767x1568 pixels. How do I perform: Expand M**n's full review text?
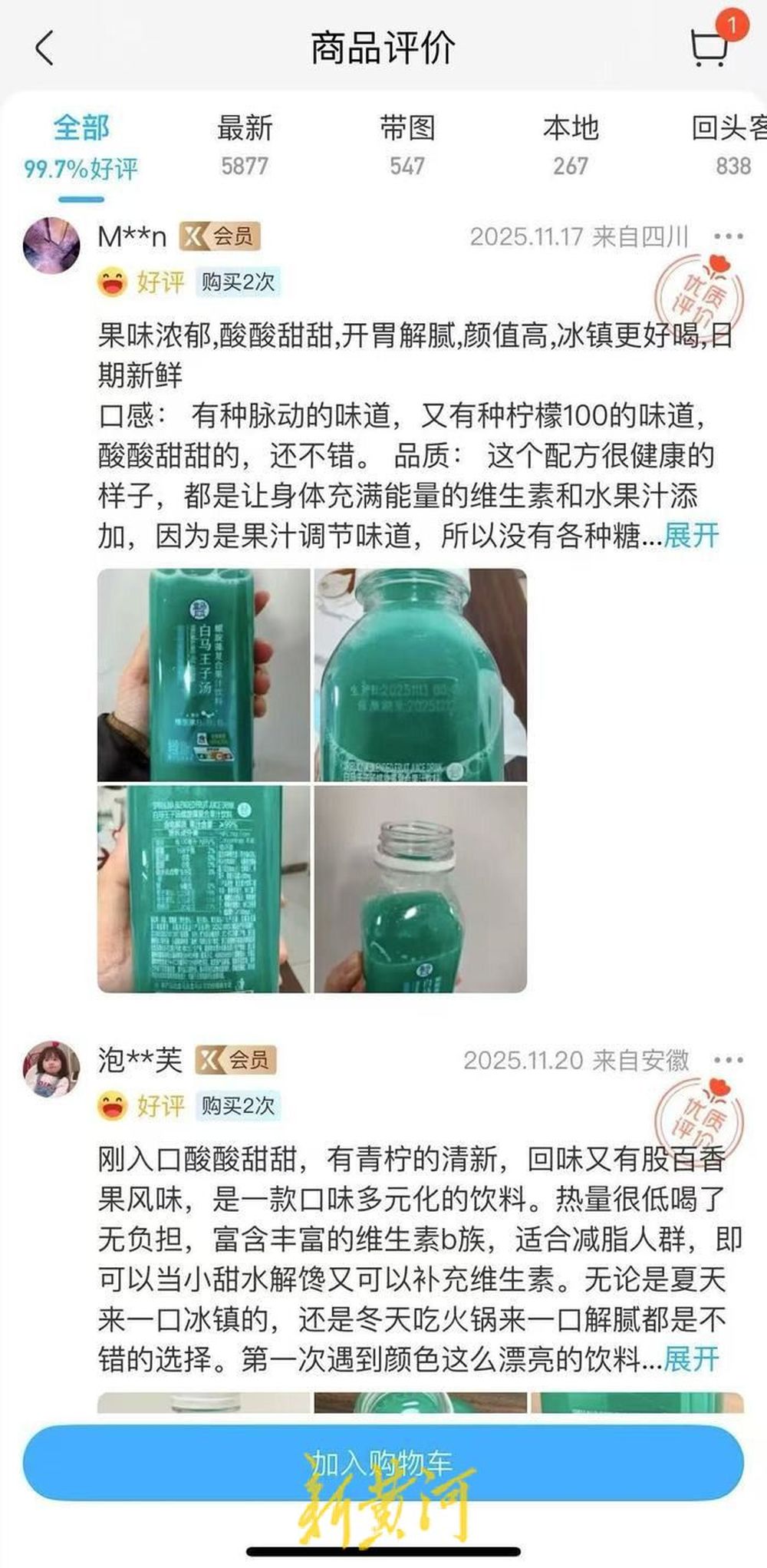coord(691,536)
